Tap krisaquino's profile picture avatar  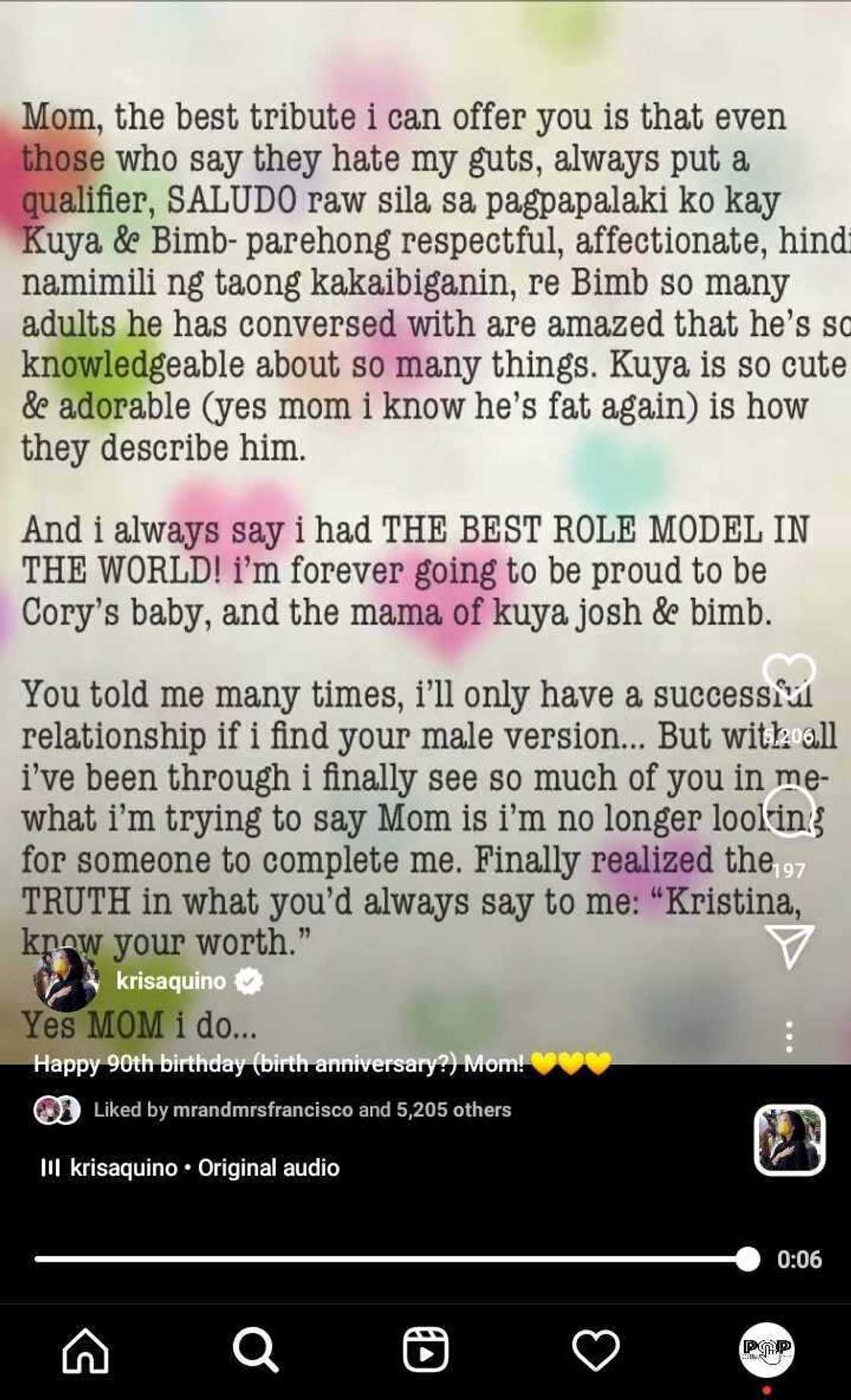tap(67, 980)
